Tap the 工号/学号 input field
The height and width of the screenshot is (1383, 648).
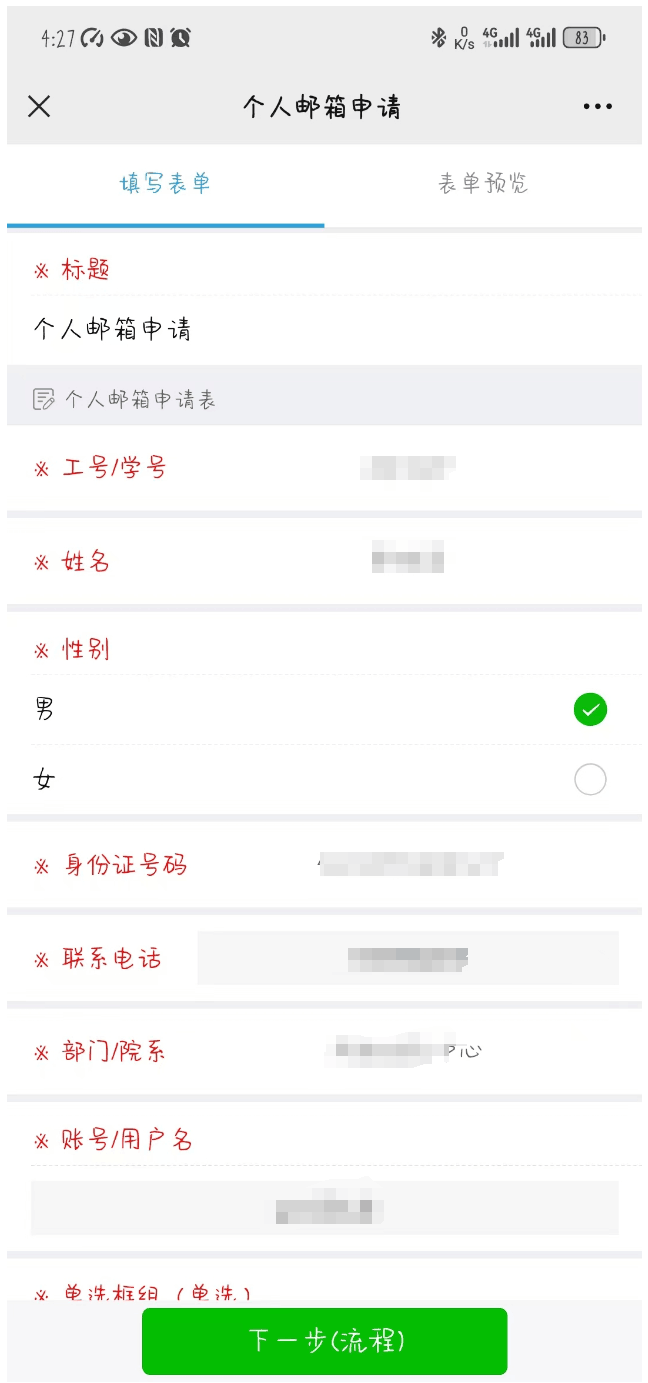tap(408, 468)
